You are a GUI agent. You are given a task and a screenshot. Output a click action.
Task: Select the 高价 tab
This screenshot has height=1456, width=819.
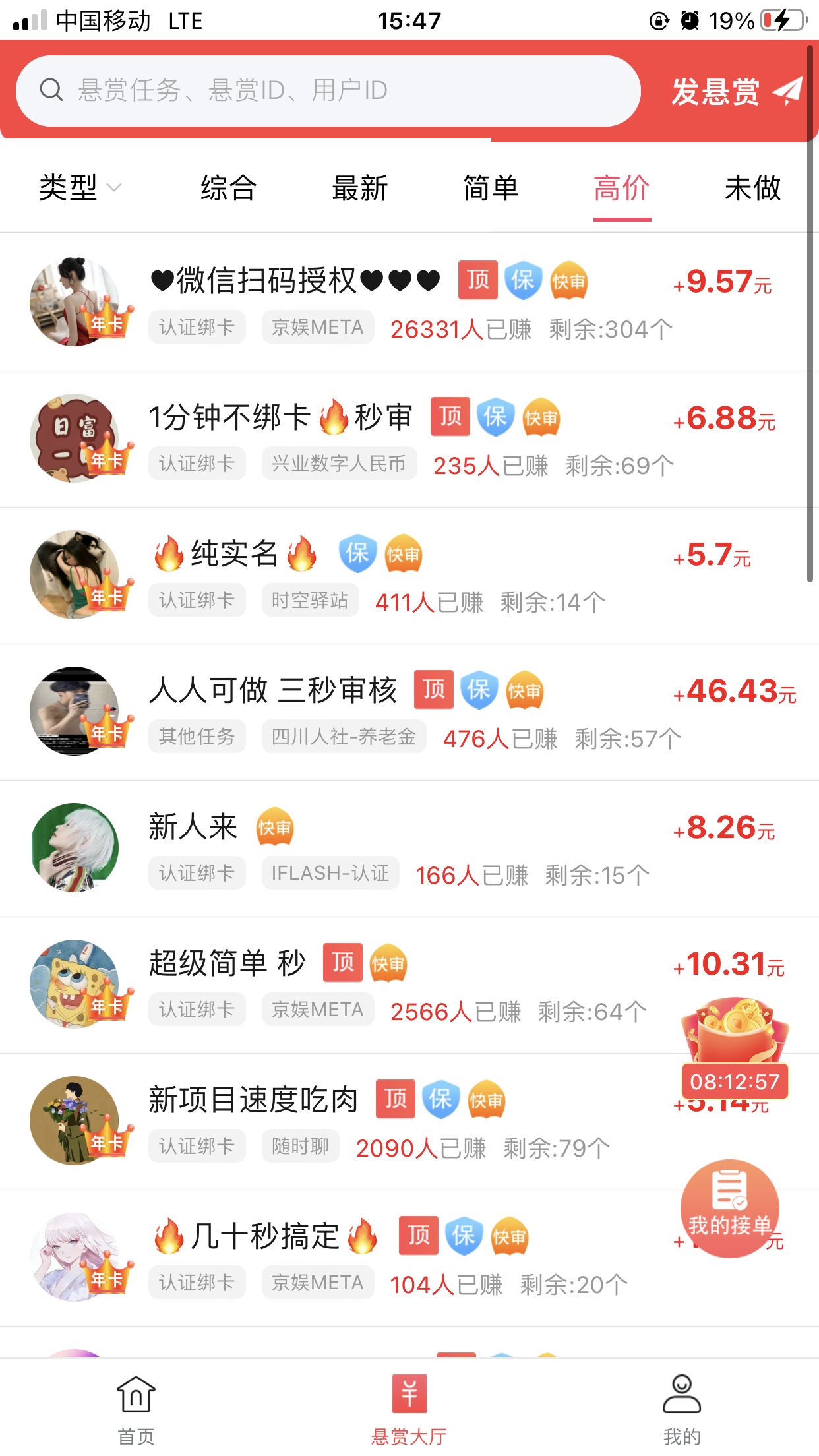(x=622, y=188)
